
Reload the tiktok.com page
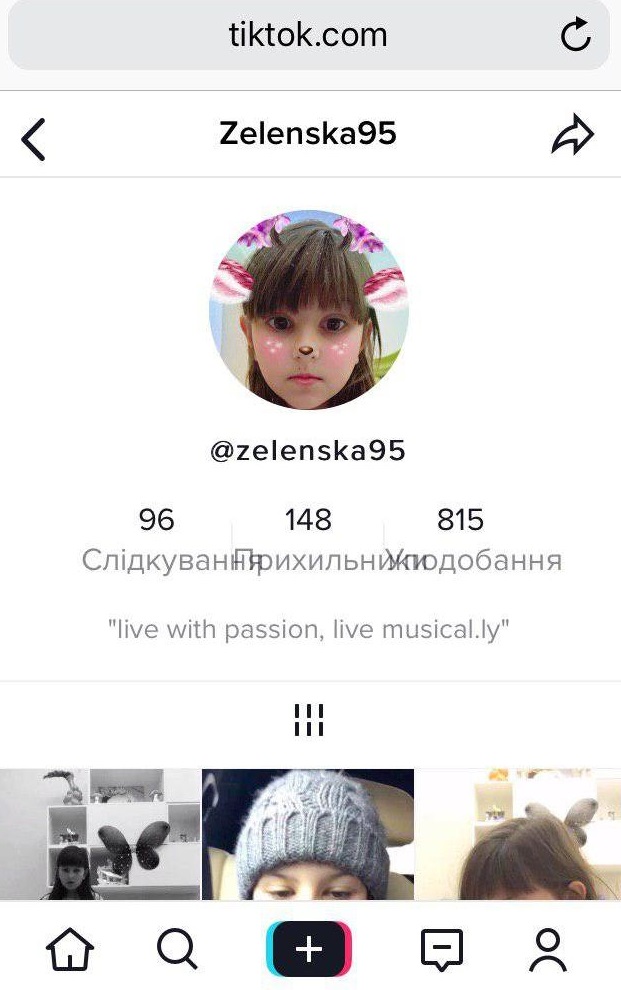(x=575, y=36)
